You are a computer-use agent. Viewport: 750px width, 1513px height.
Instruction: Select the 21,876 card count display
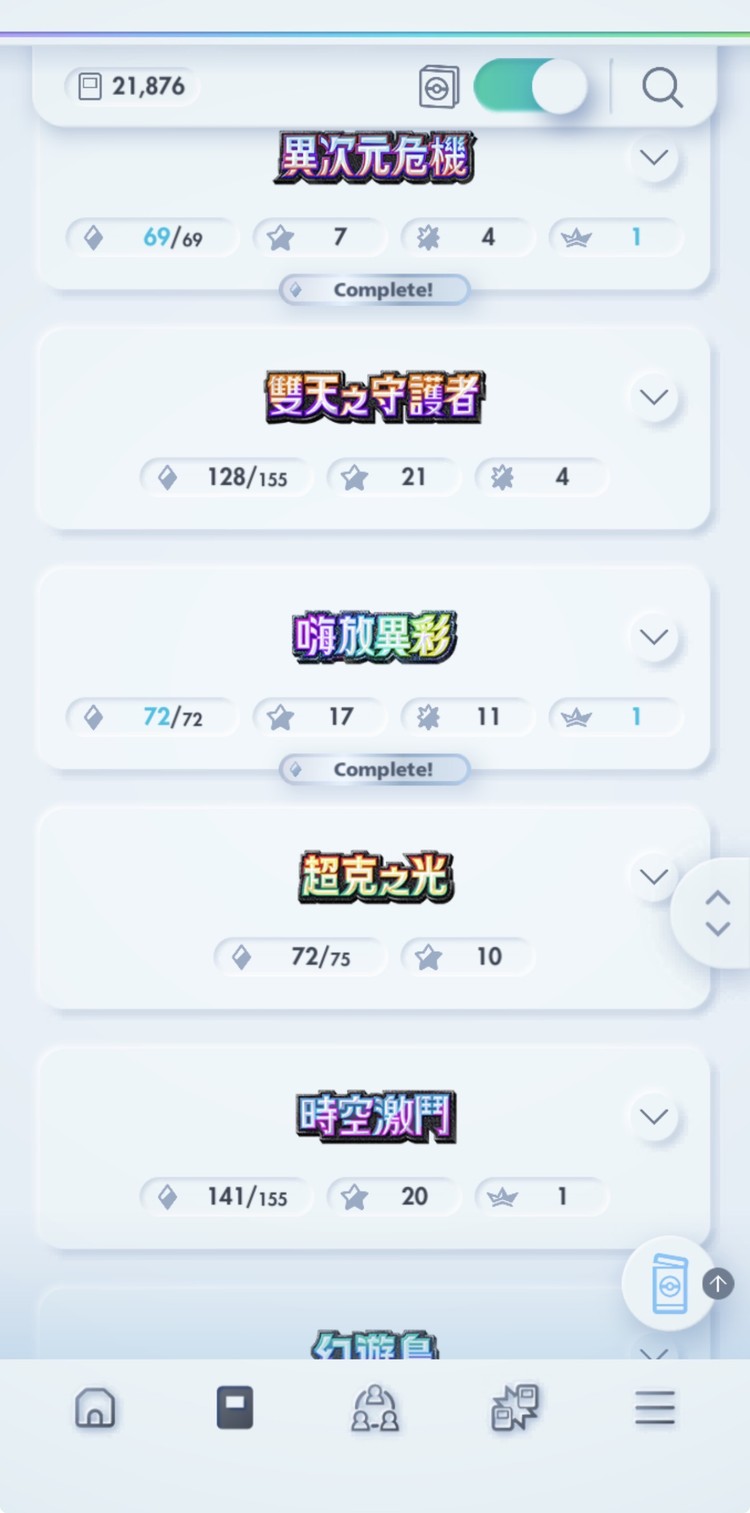tap(133, 87)
